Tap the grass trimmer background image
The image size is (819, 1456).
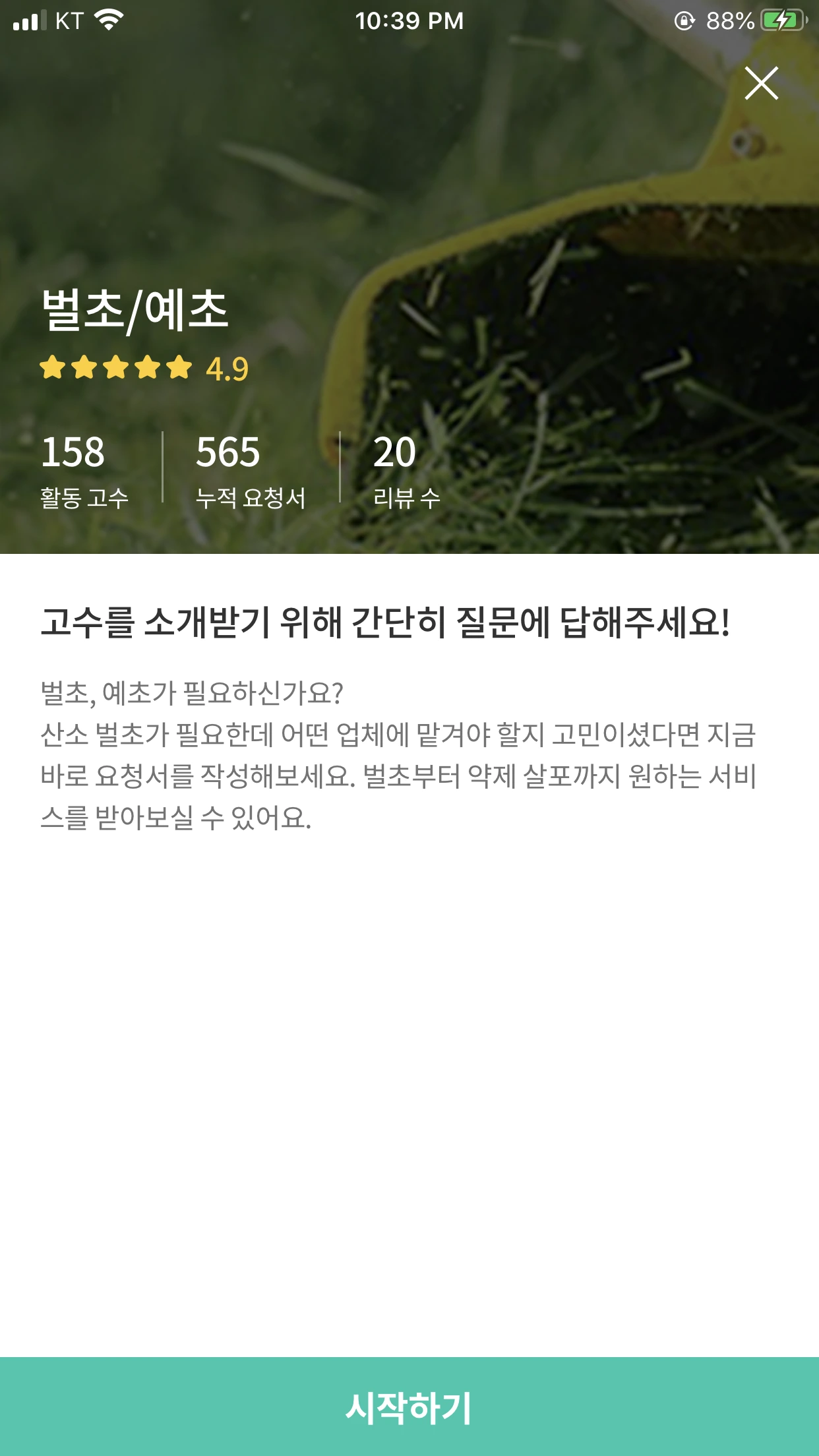[561, 198]
